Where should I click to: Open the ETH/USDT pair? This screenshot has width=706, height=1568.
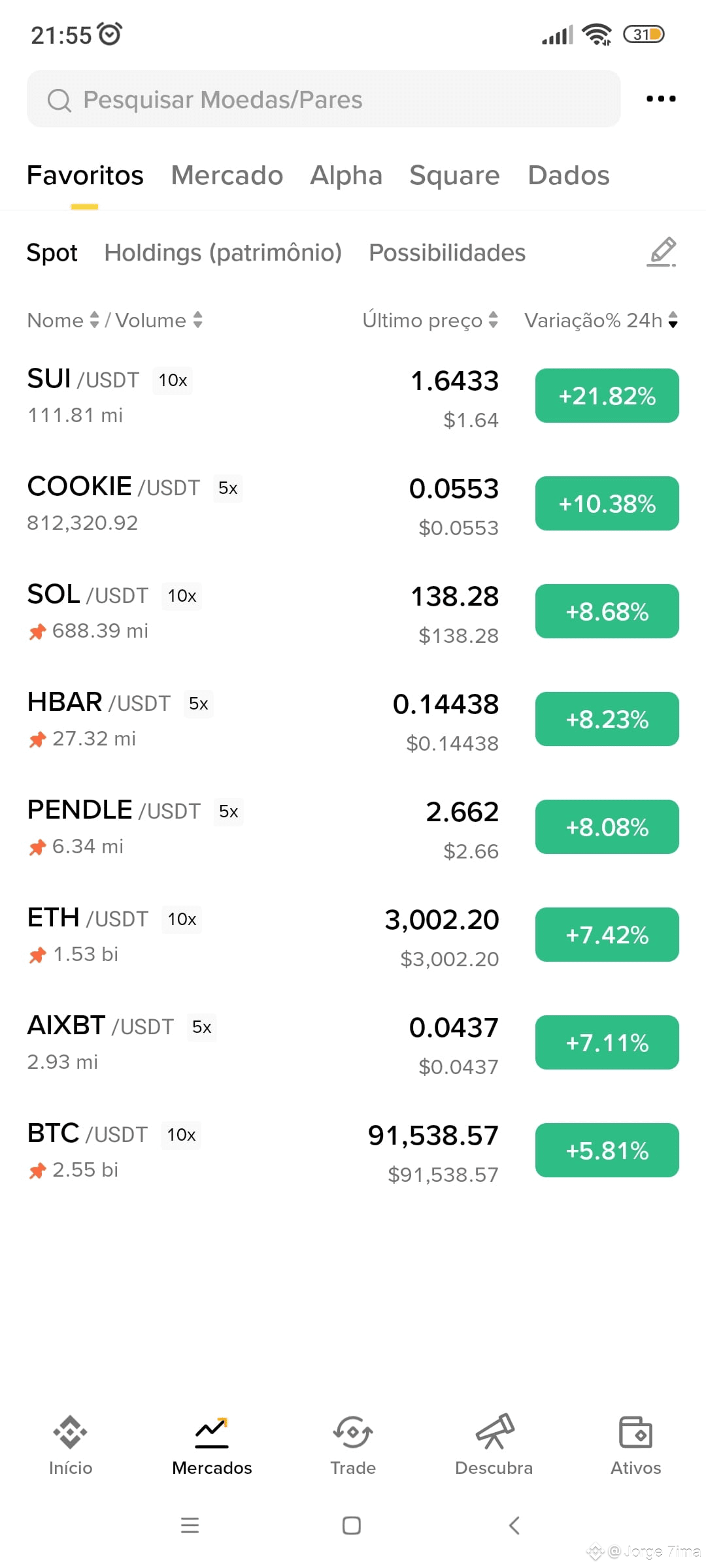[x=353, y=936]
